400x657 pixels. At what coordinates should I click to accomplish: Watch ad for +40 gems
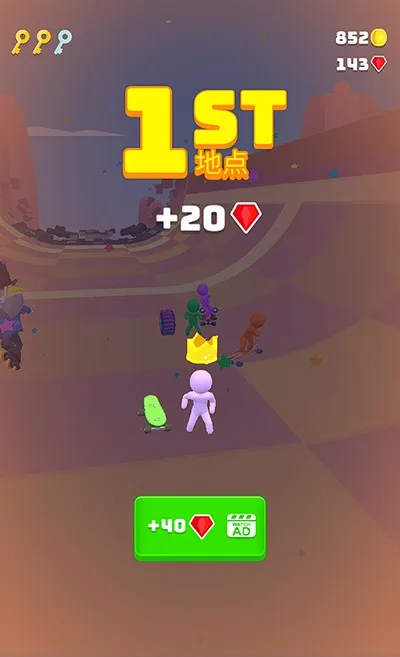tap(200, 528)
